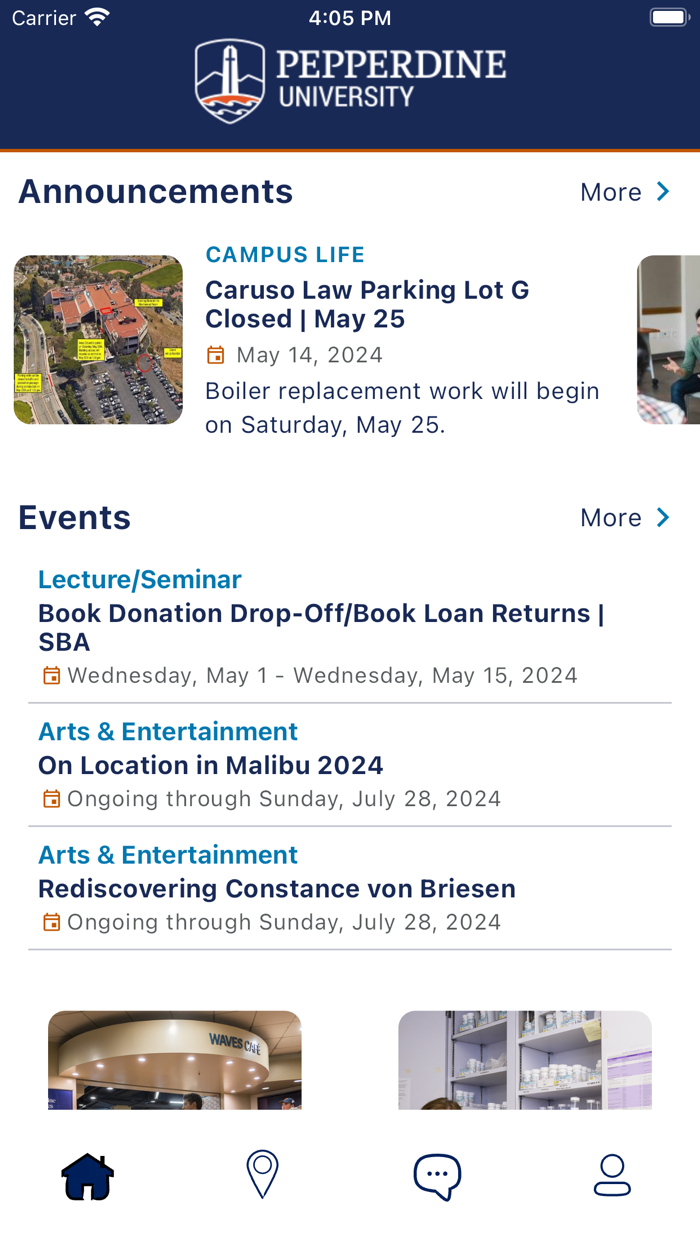Open the Waves Cafe photo card
700x1244 pixels.
coord(175,1060)
